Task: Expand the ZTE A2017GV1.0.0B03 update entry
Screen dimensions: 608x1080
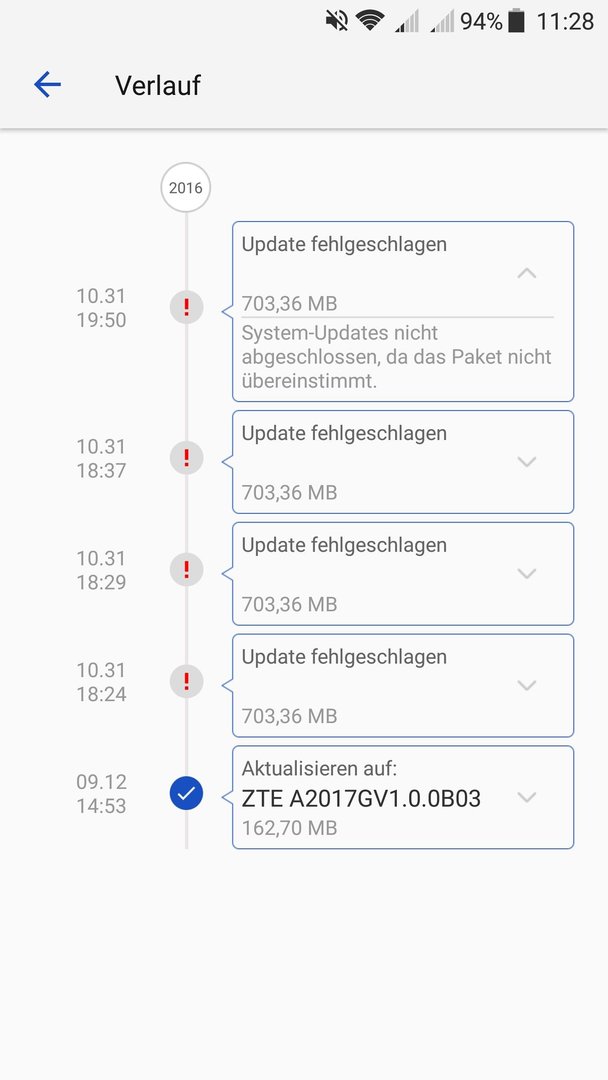Action: click(527, 797)
